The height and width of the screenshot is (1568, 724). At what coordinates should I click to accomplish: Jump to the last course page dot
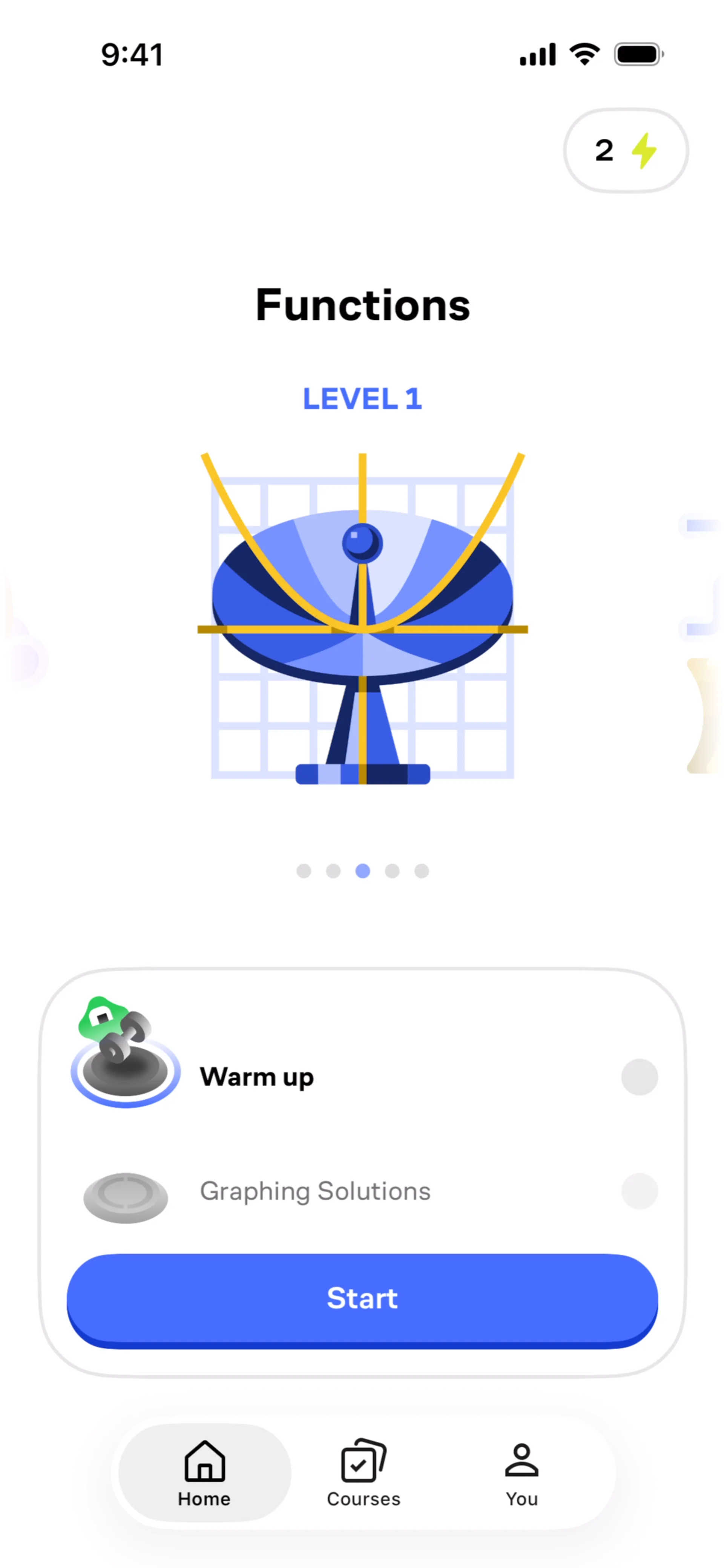coord(421,871)
